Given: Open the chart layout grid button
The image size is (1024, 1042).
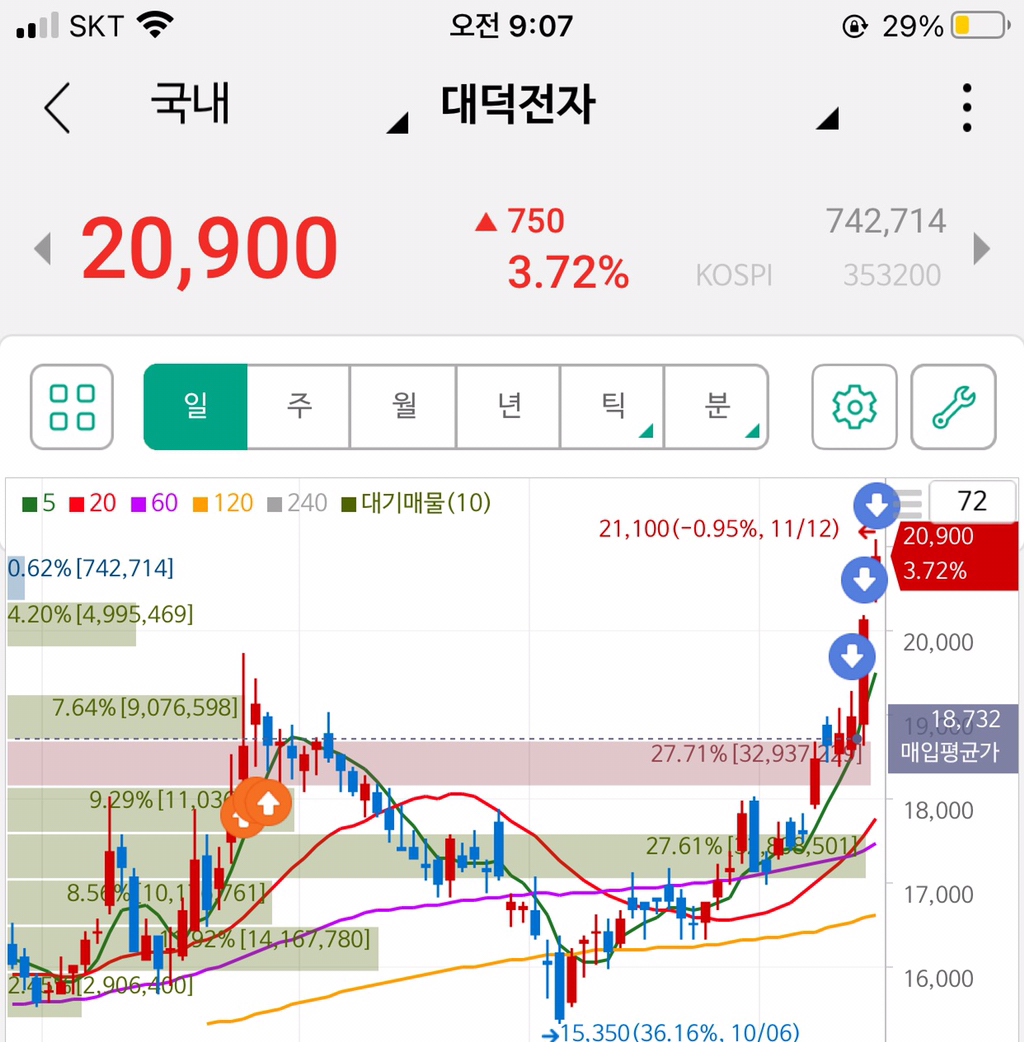Looking at the screenshot, I should tap(72, 407).
